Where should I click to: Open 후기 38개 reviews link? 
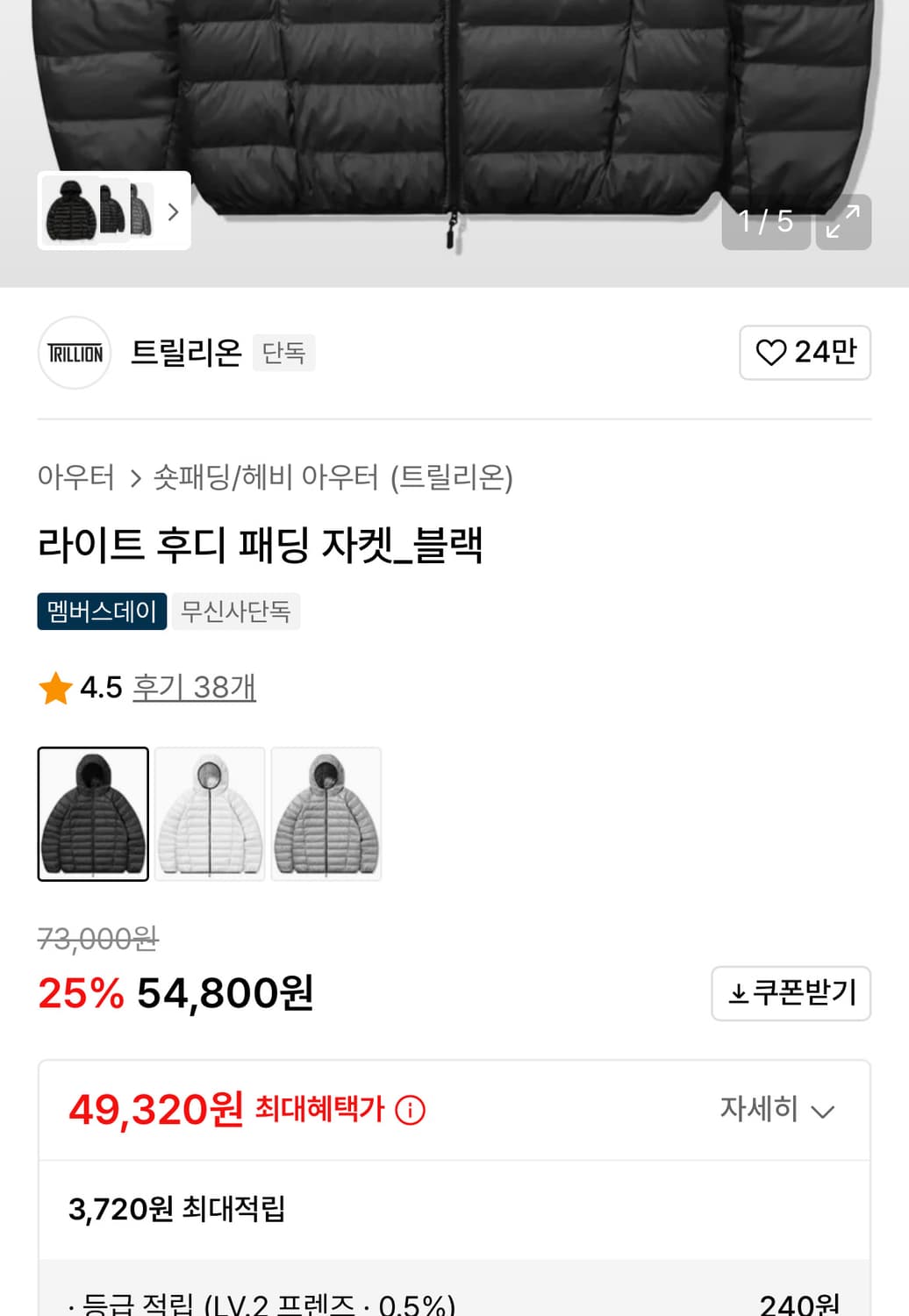(x=194, y=688)
